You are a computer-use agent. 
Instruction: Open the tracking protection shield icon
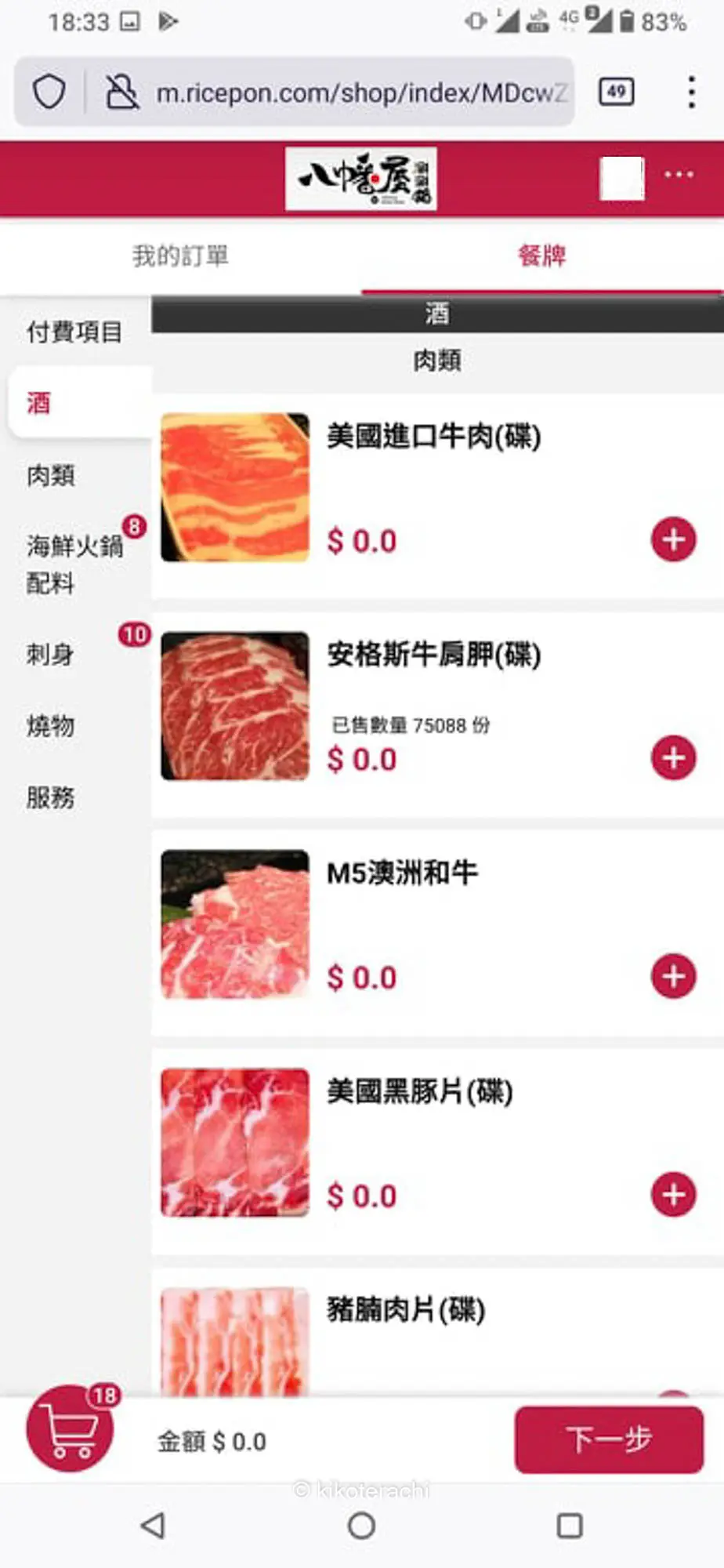(49, 92)
